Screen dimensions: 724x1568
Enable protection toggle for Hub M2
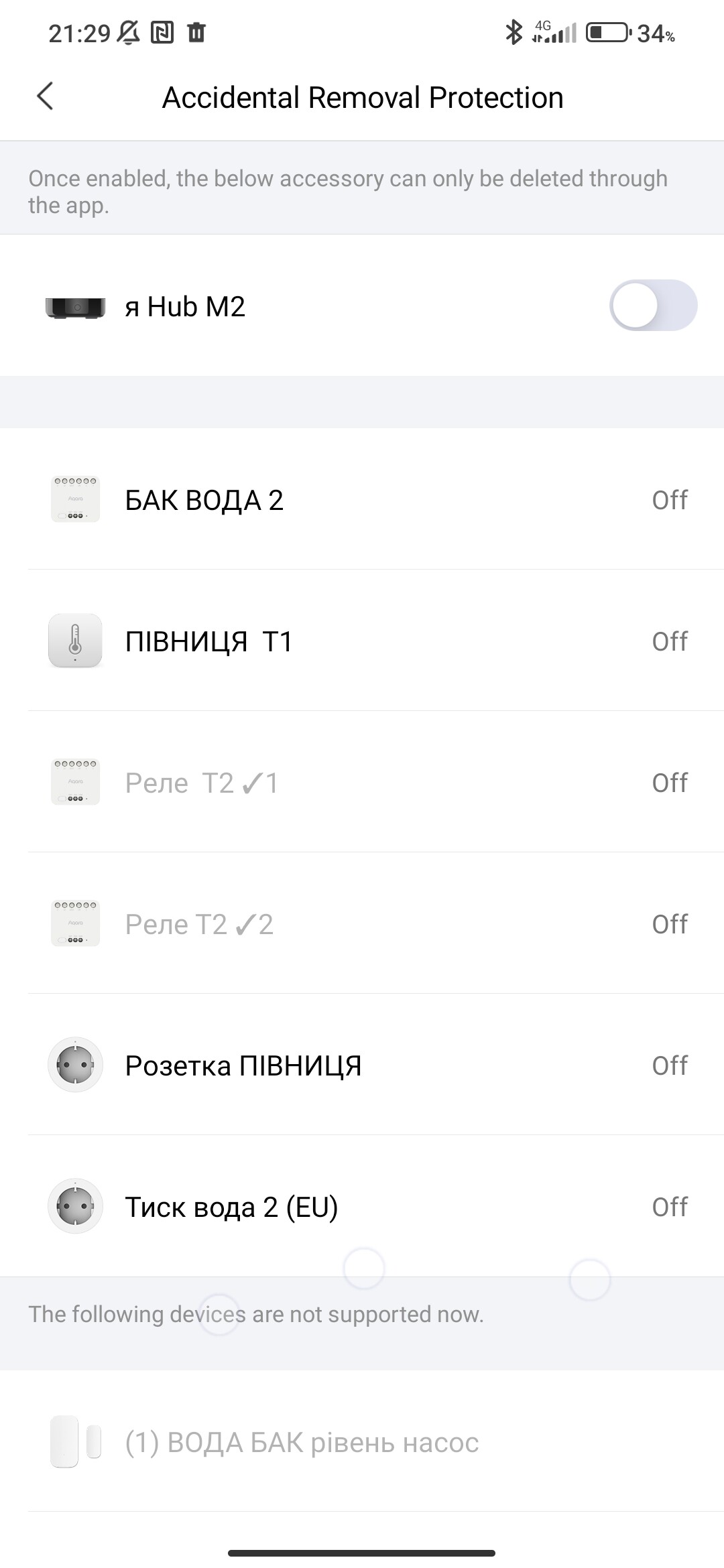653,306
